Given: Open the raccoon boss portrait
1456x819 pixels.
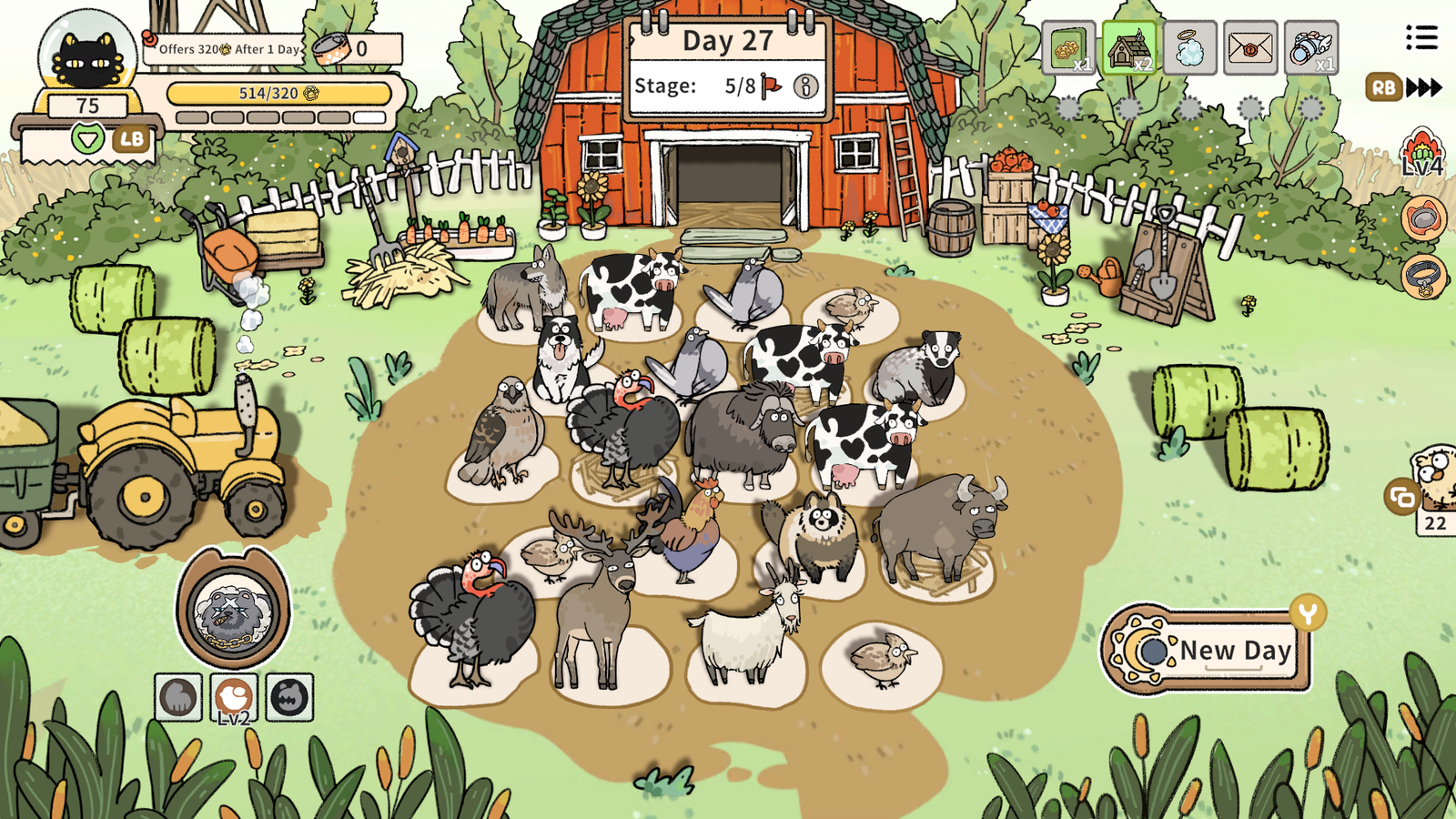Looking at the screenshot, I should click(233, 610).
